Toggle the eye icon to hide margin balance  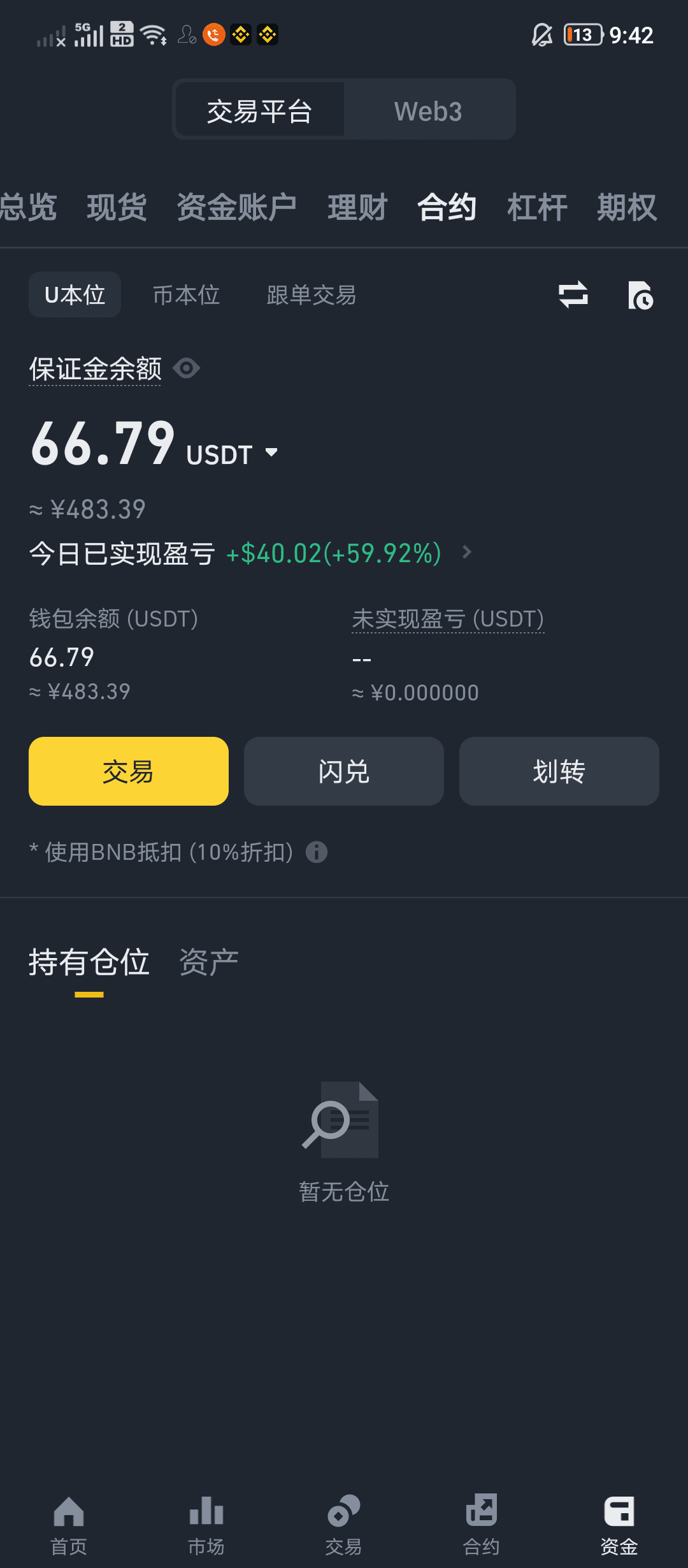click(187, 368)
